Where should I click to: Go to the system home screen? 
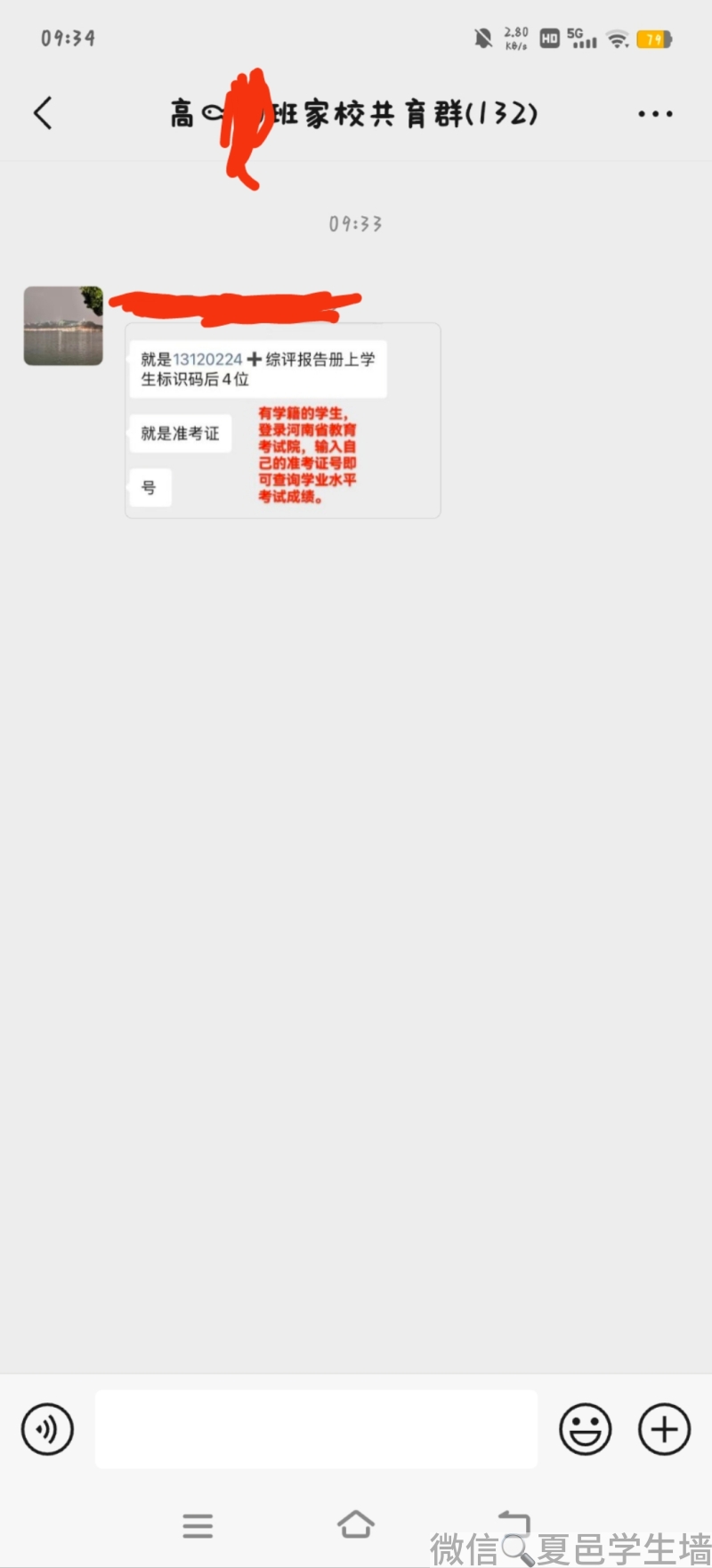point(356,1525)
